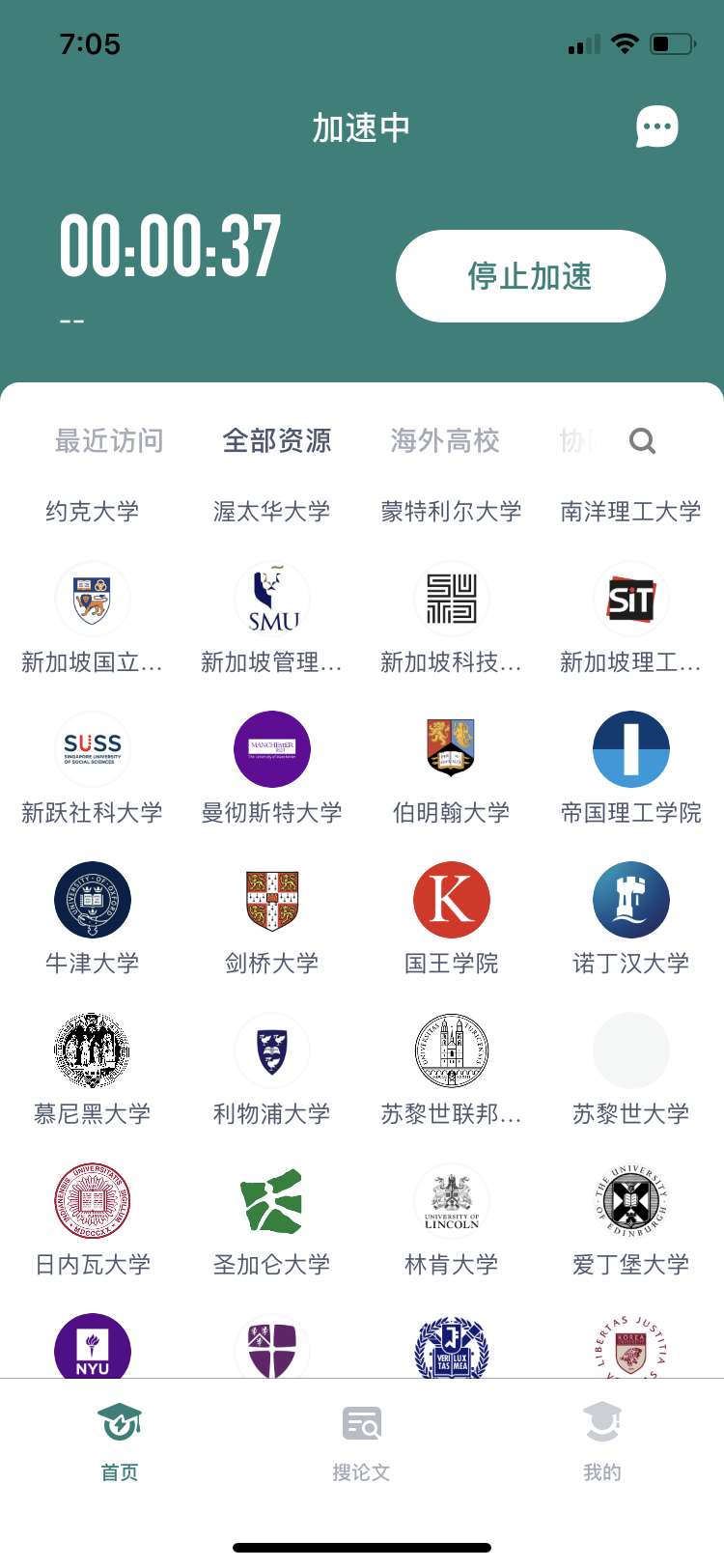Open the resource search magnifier
Viewport: 724px width, 1568px height.
642,441
